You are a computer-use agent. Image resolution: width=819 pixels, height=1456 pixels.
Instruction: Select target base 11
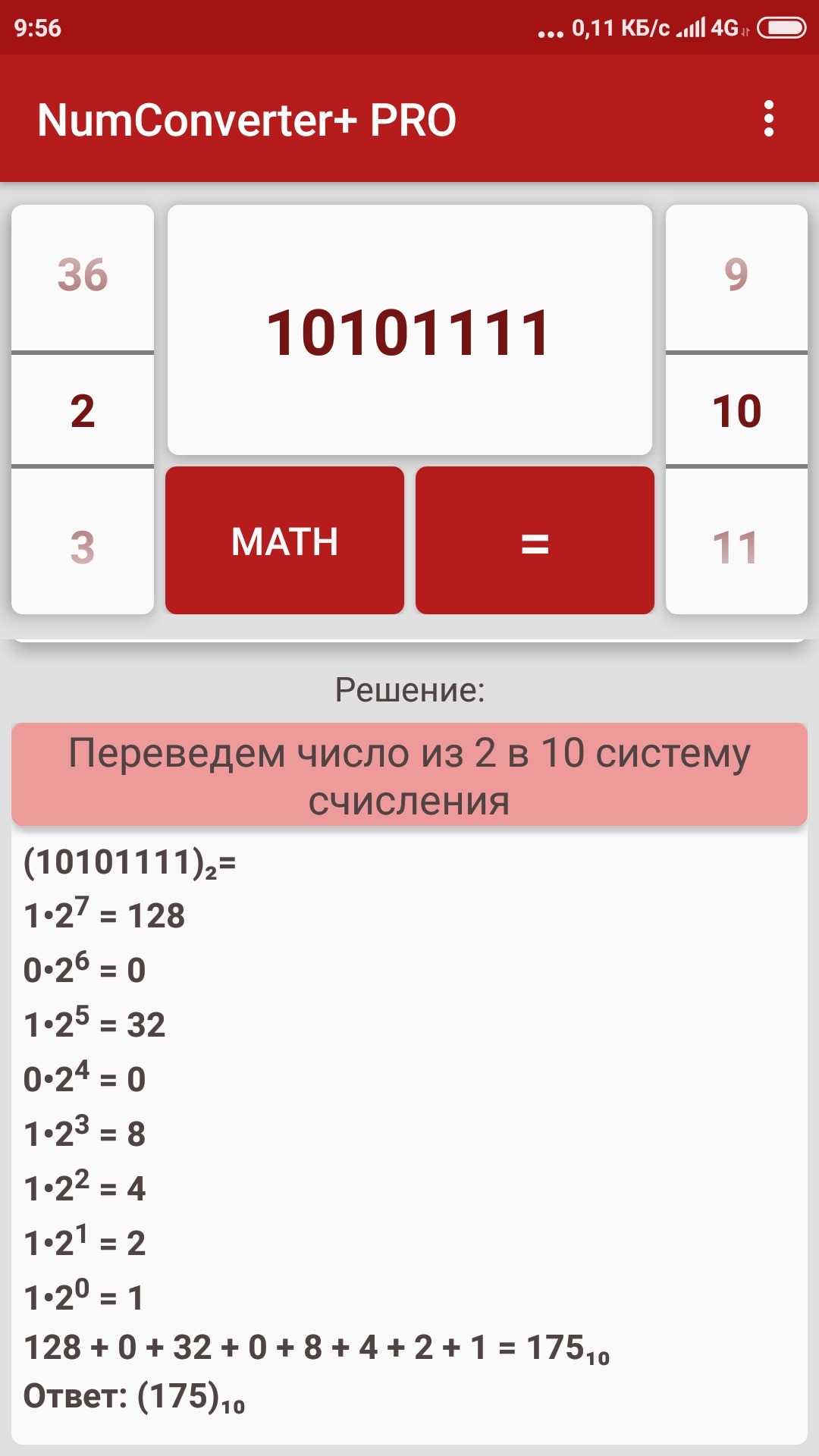point(736,546)
